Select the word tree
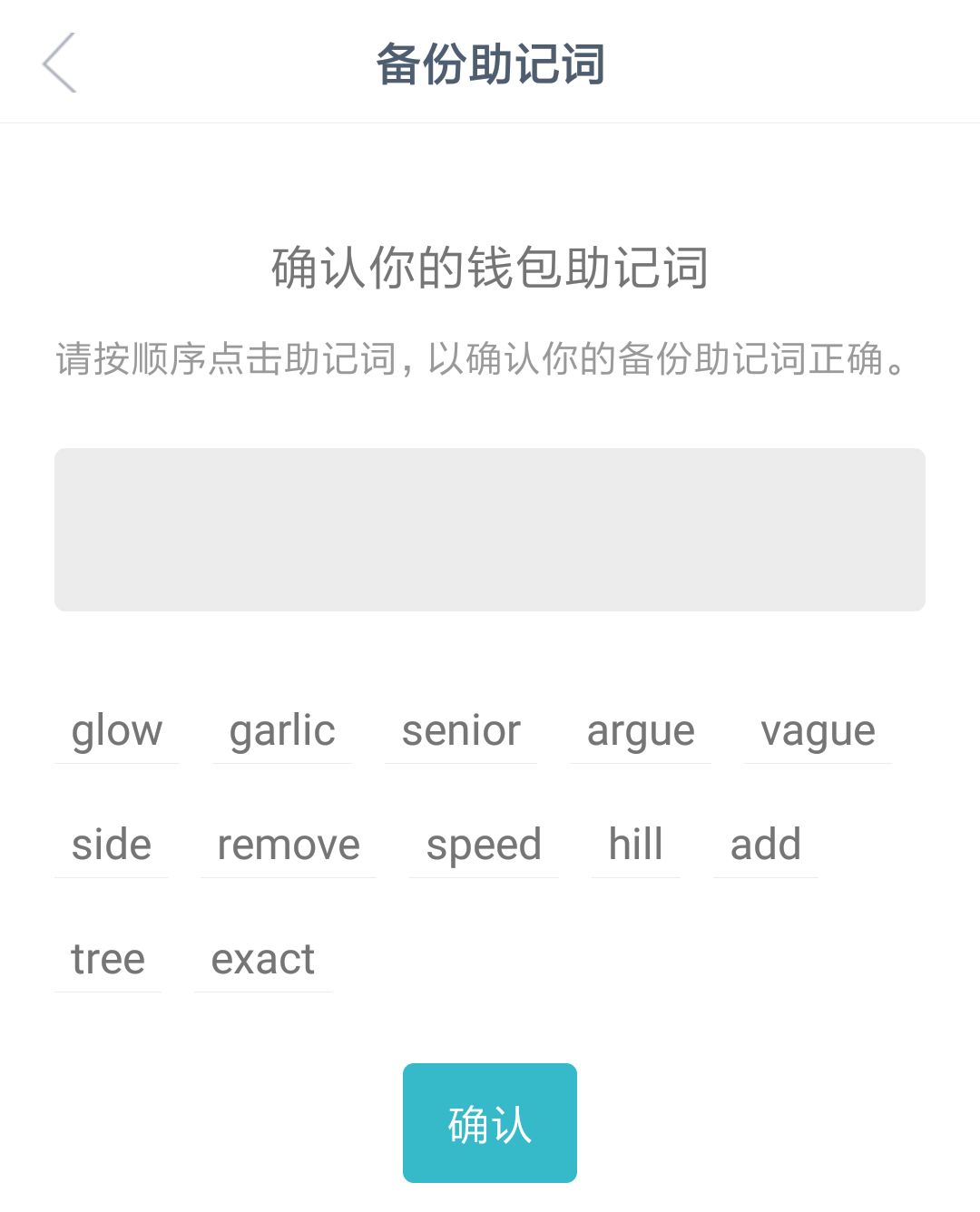The image size is (980, 1212). click(108, 959)
